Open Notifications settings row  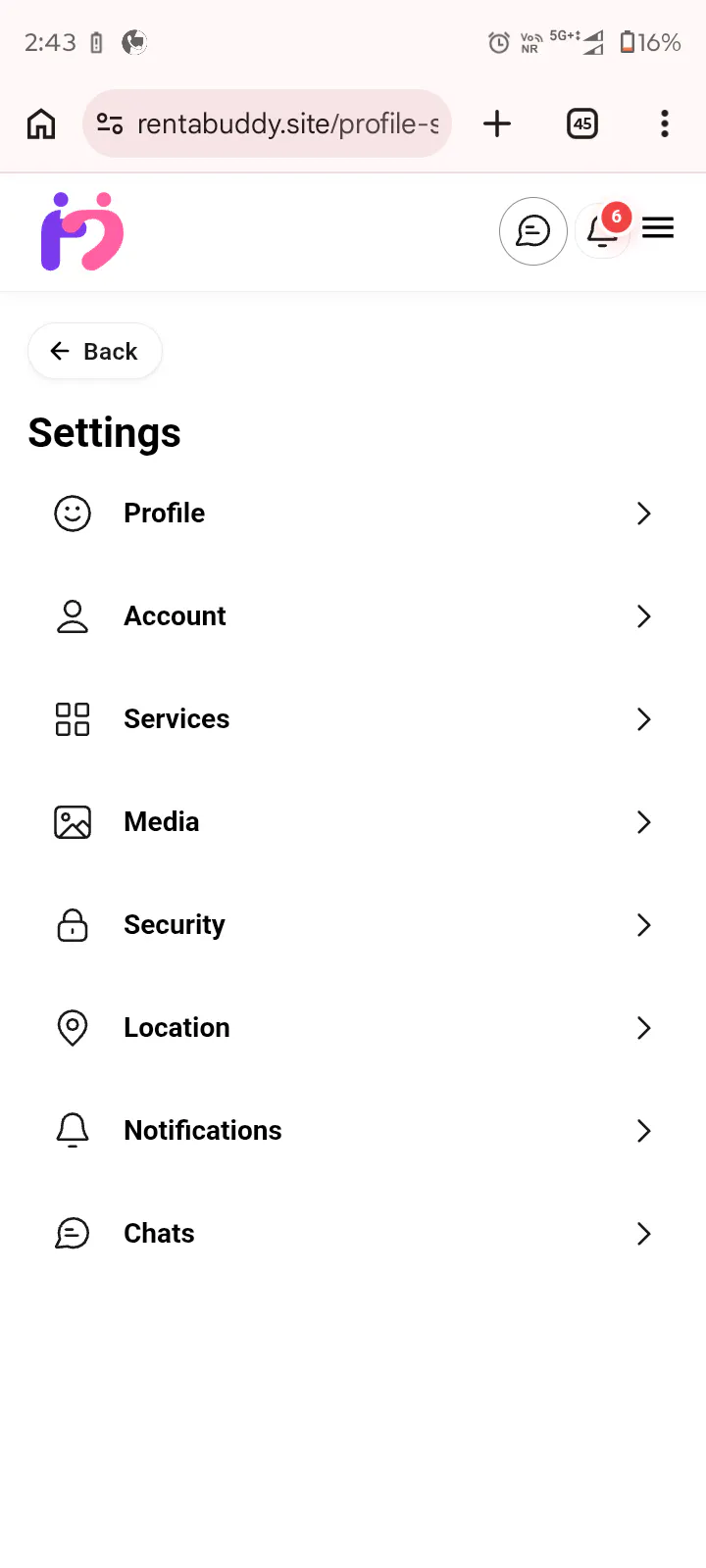click(353, 1131)
